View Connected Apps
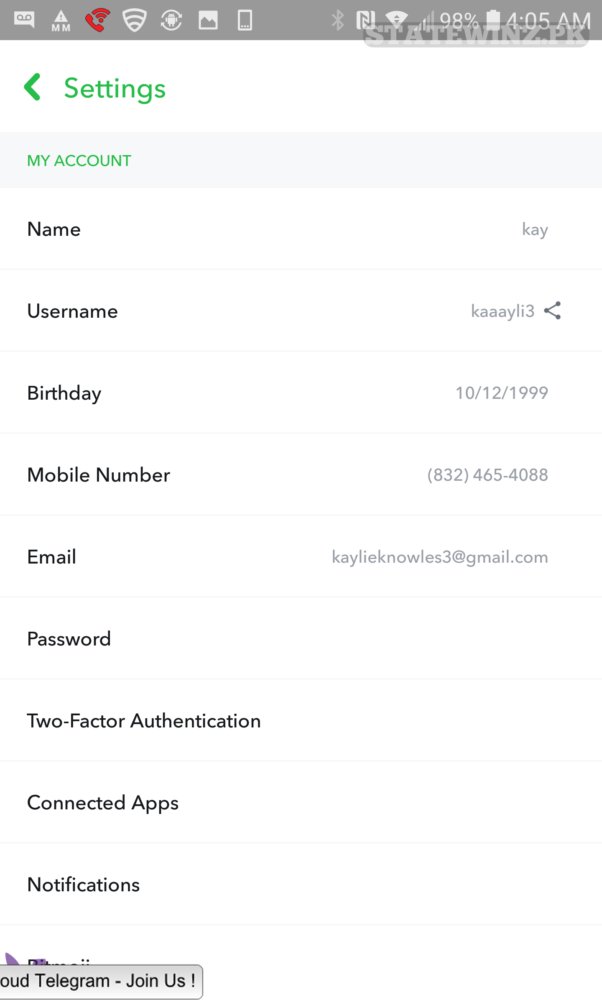Screen dimensions: 602x1000 [301, 802]
